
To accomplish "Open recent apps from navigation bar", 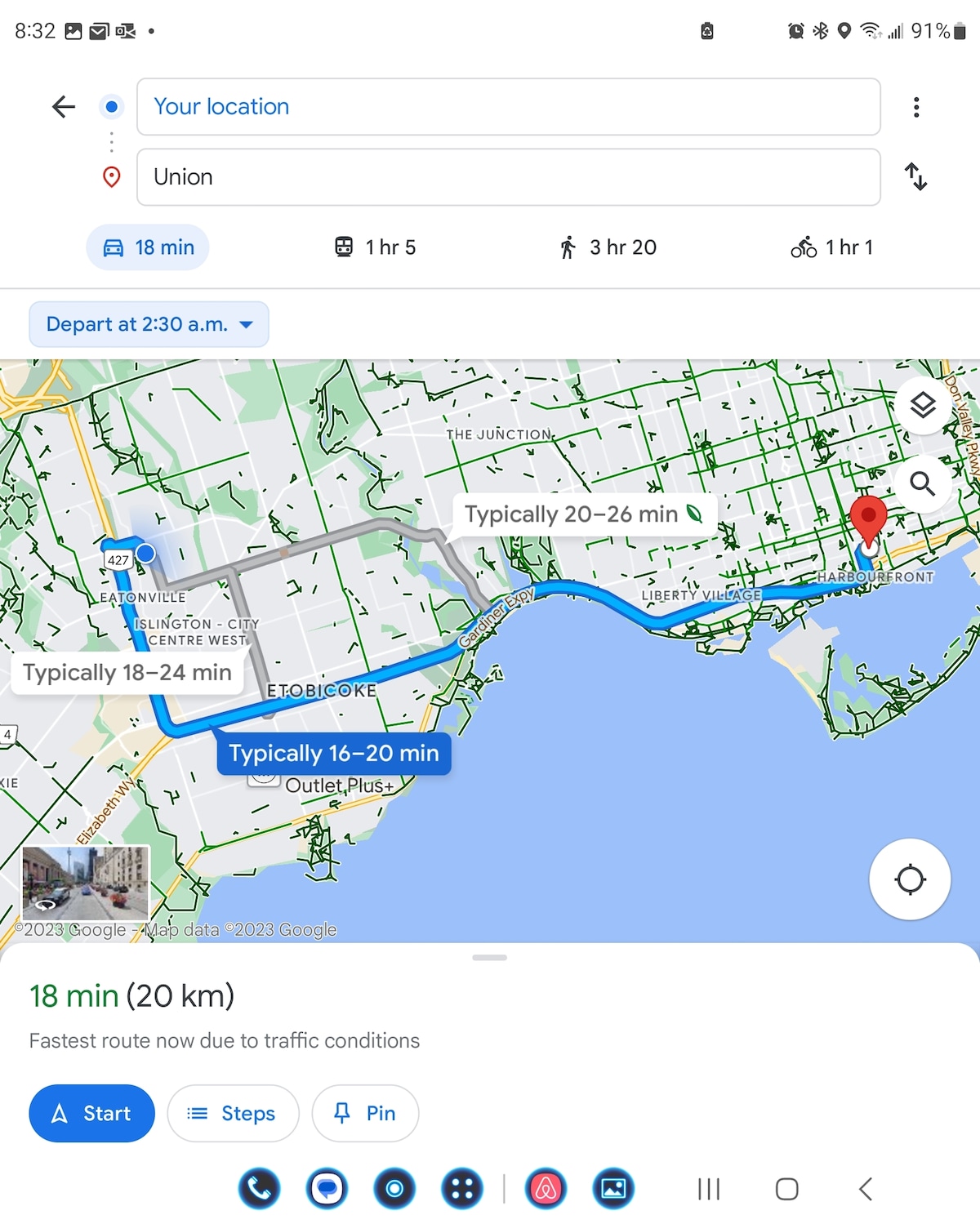I will 708,1189.
